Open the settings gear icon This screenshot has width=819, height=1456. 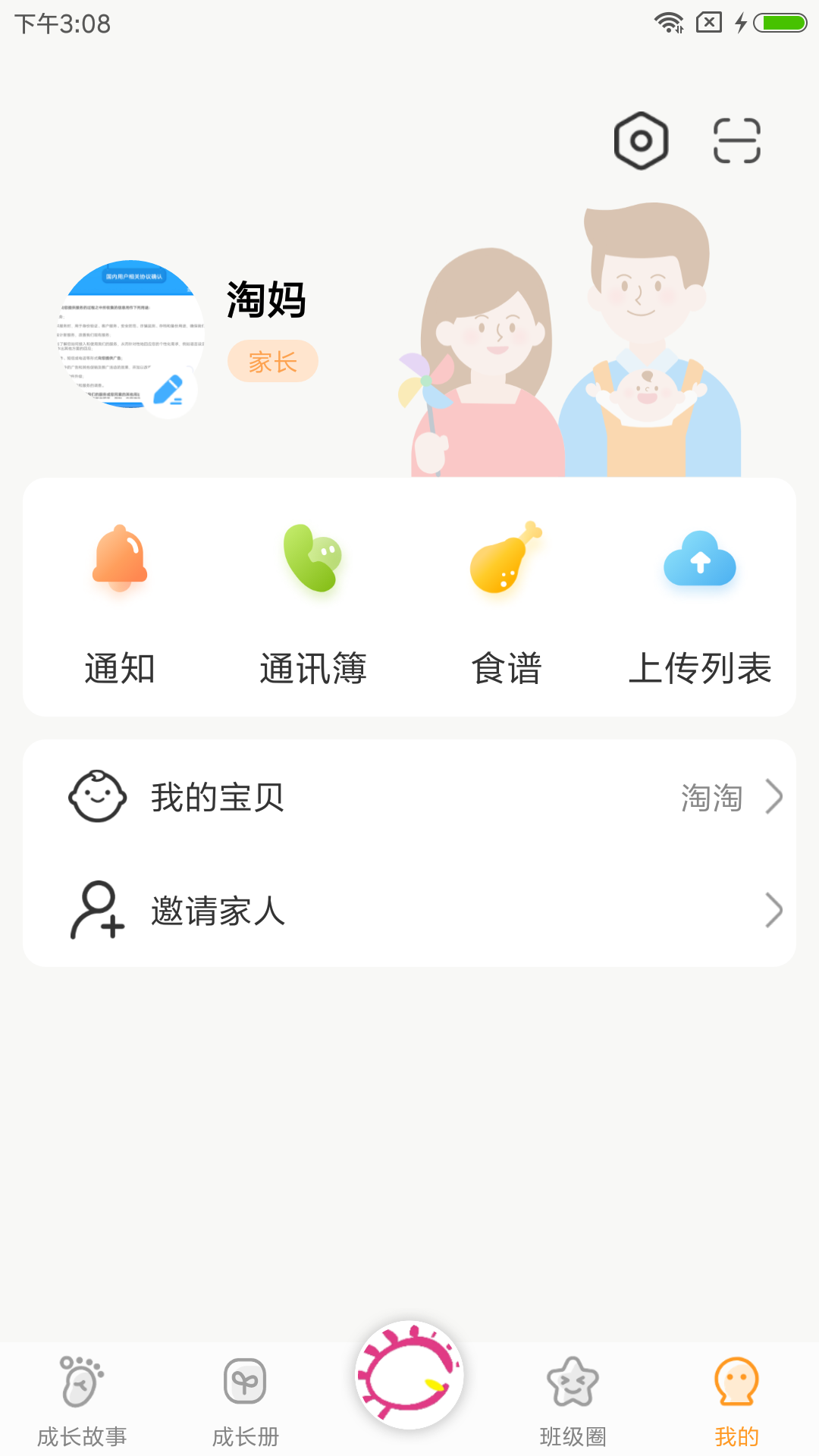tap(641, 140)
